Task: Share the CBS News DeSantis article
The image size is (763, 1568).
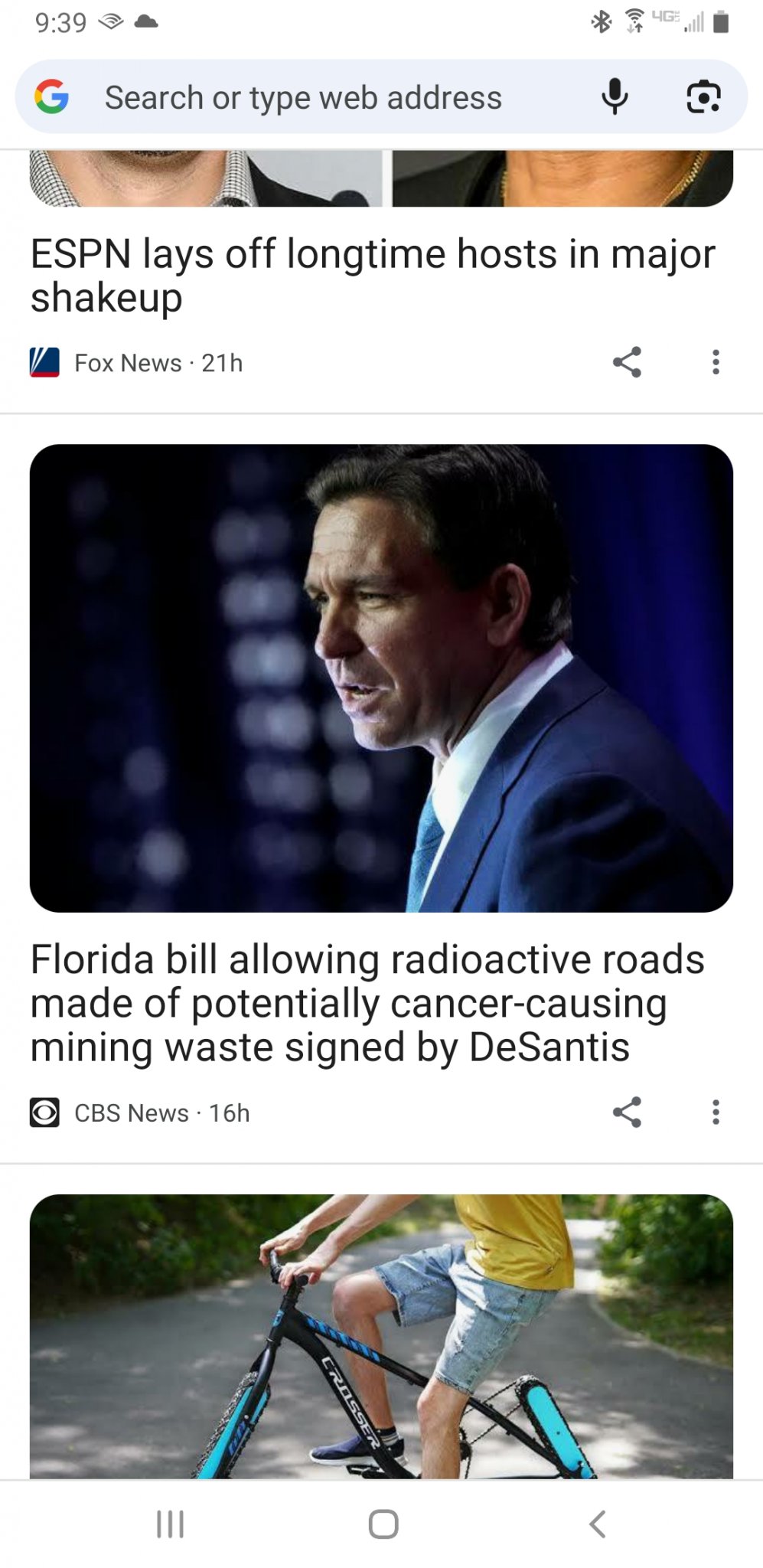Action: pyautogui.click(x=626, y=1112)
